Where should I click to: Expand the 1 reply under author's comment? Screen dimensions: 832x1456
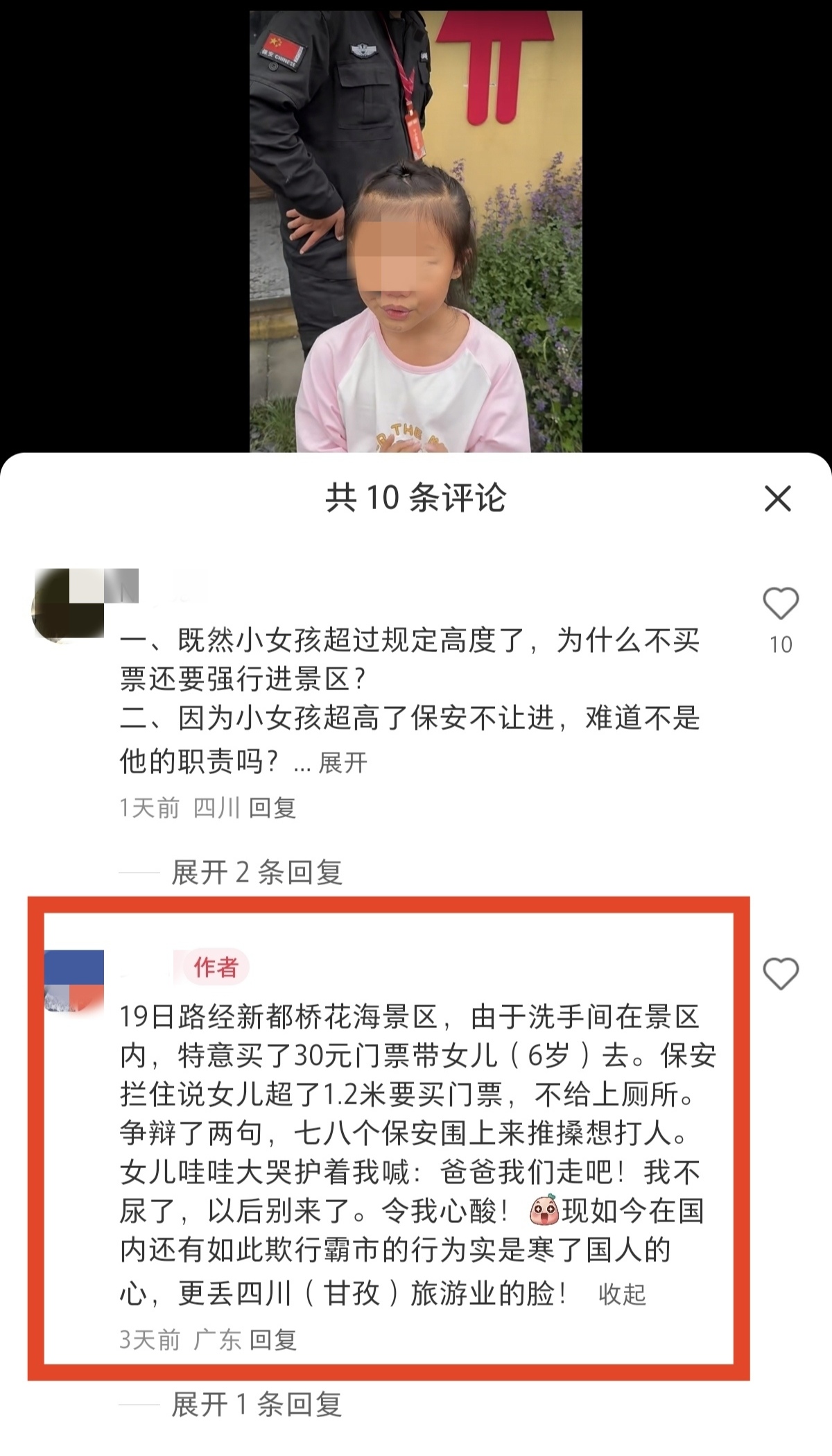(x=257, y=1405)
